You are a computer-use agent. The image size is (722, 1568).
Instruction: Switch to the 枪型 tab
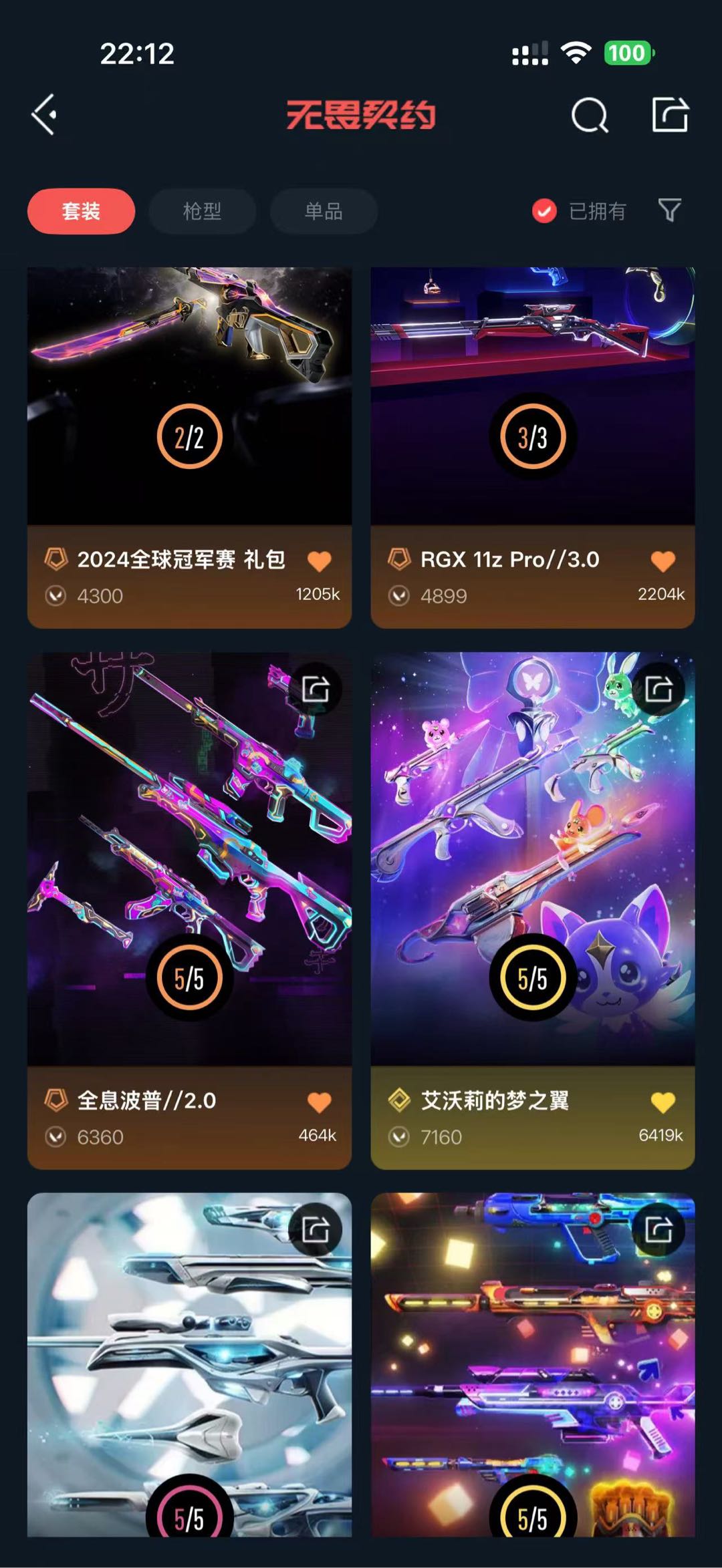click(x=202, y=211)
